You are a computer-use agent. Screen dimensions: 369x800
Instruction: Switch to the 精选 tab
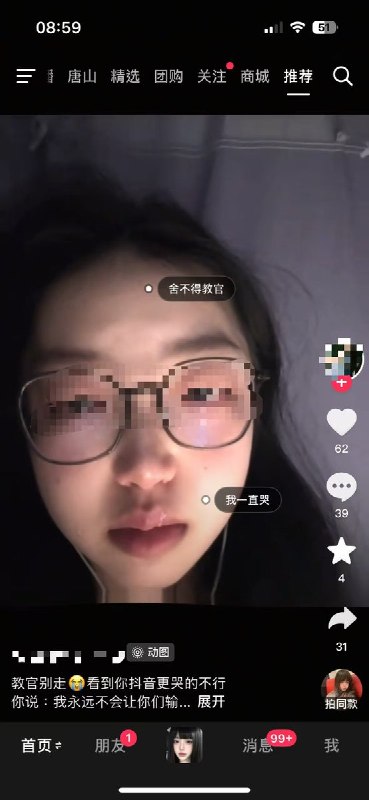click(125, 77)
